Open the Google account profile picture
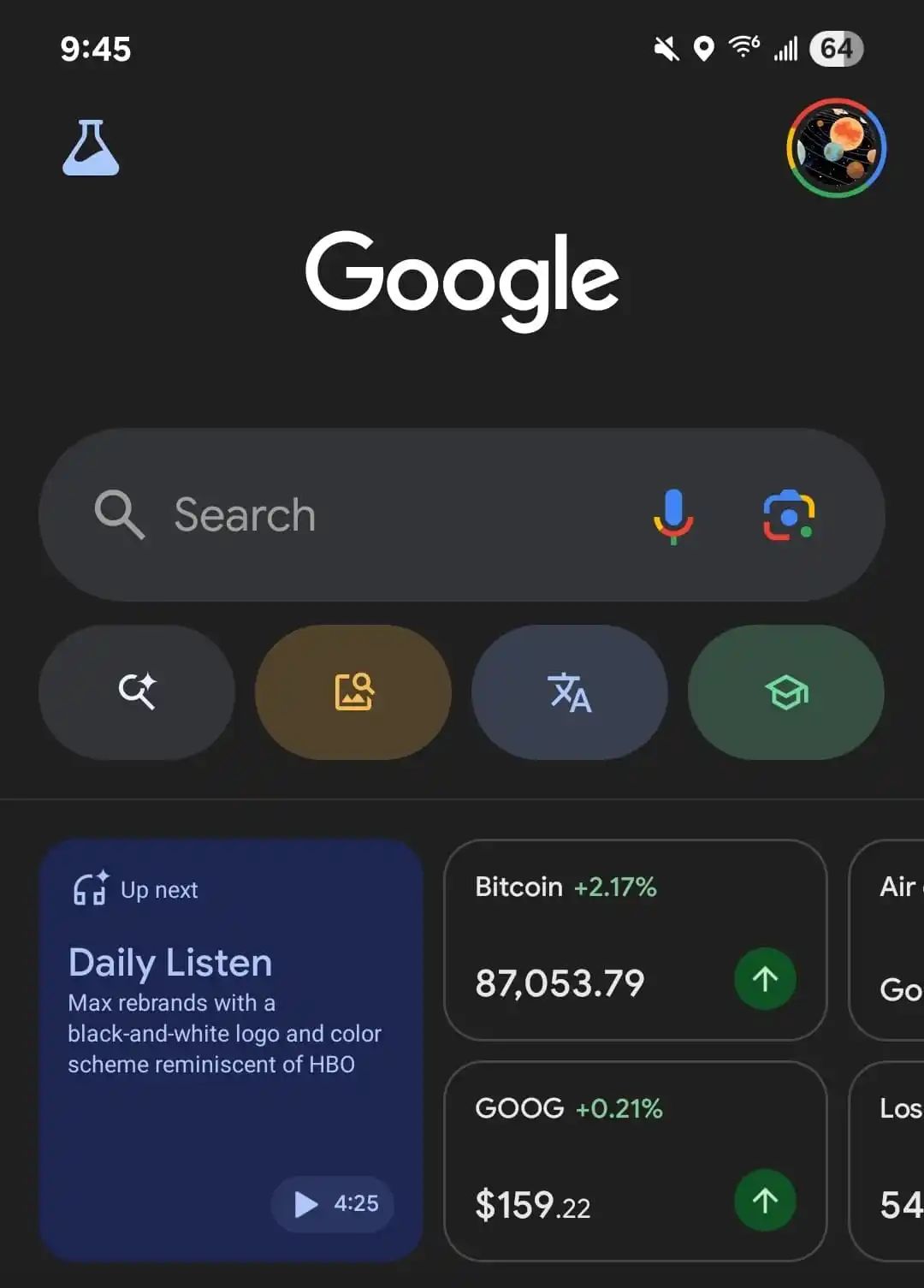 [836, 148]
